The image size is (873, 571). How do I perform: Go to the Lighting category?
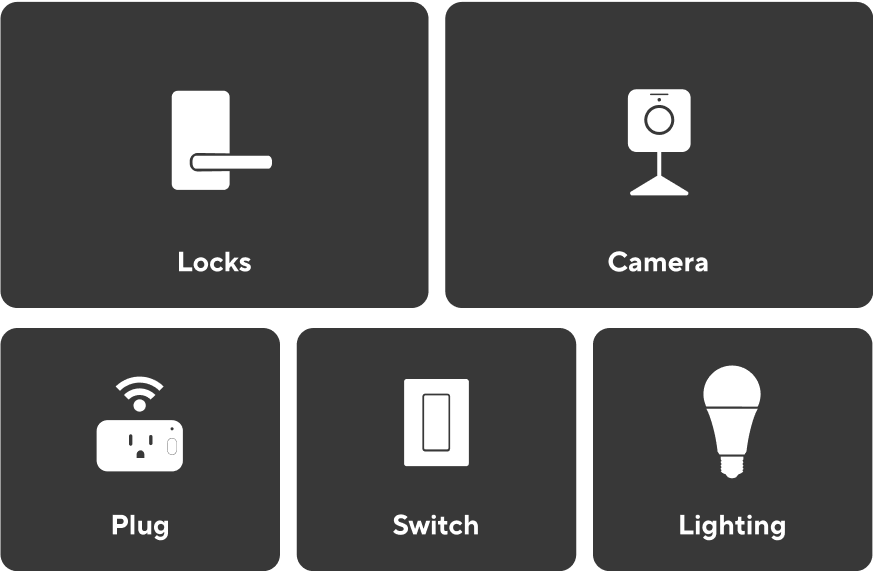point(732,449)
